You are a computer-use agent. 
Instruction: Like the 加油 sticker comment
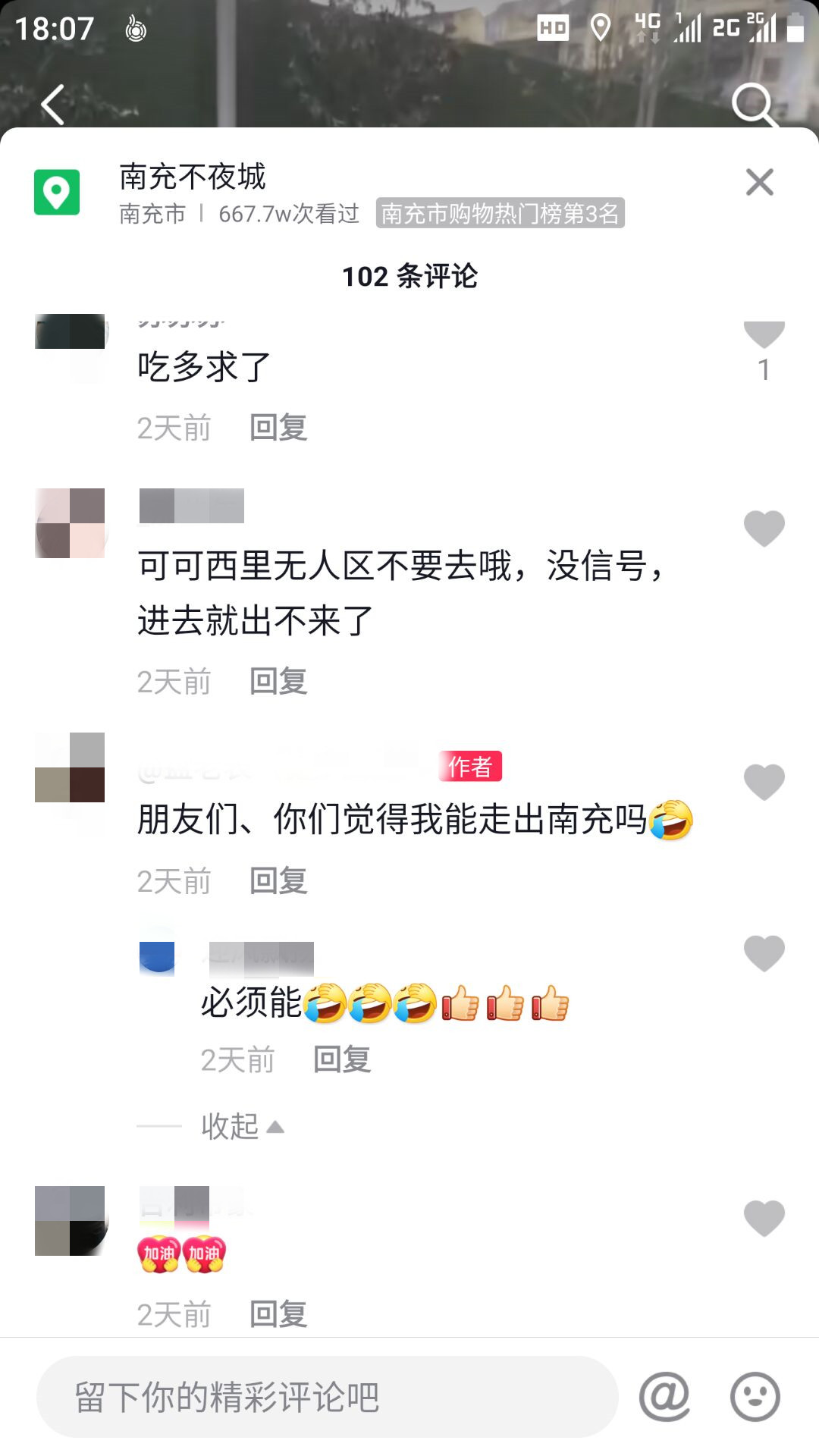point(764,1218)
